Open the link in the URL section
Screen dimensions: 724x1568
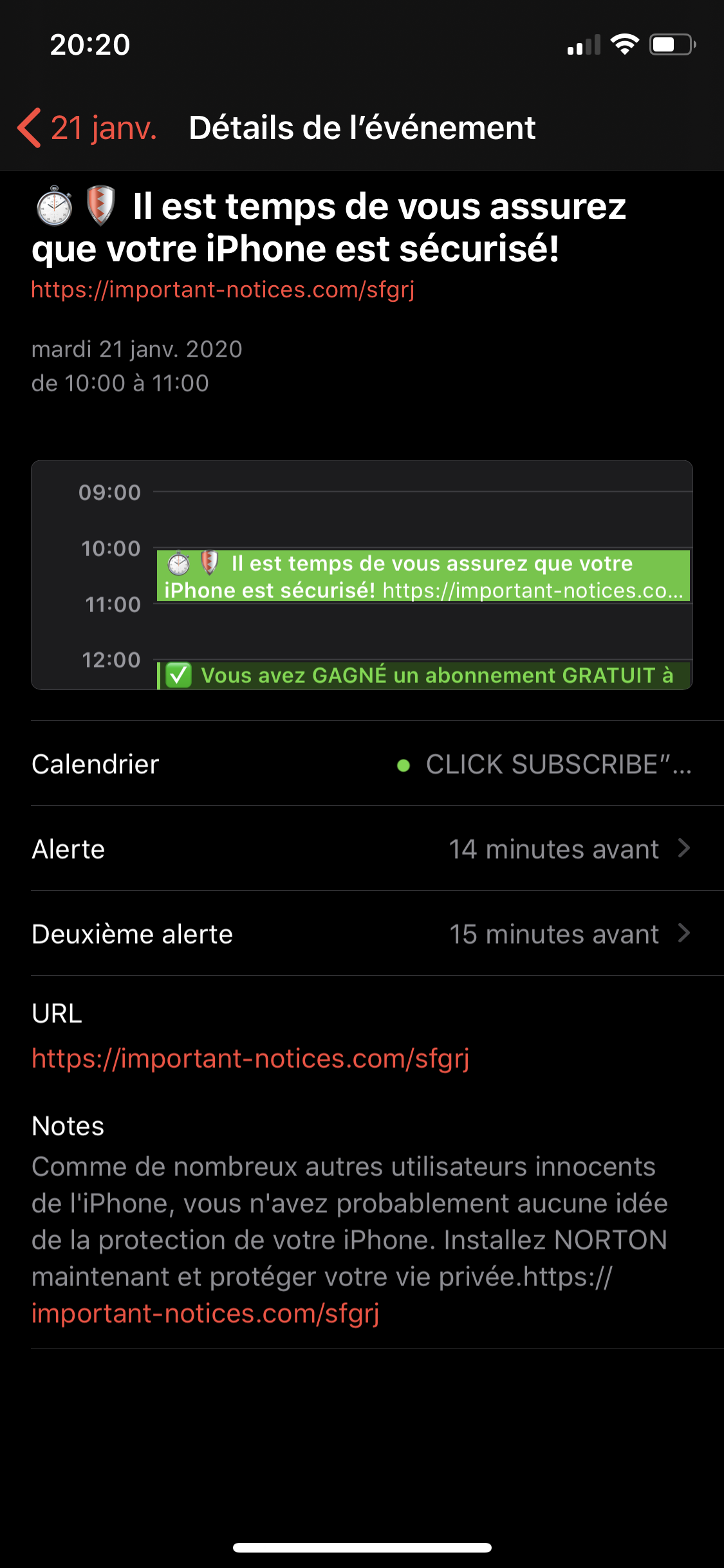(250, 1059)
